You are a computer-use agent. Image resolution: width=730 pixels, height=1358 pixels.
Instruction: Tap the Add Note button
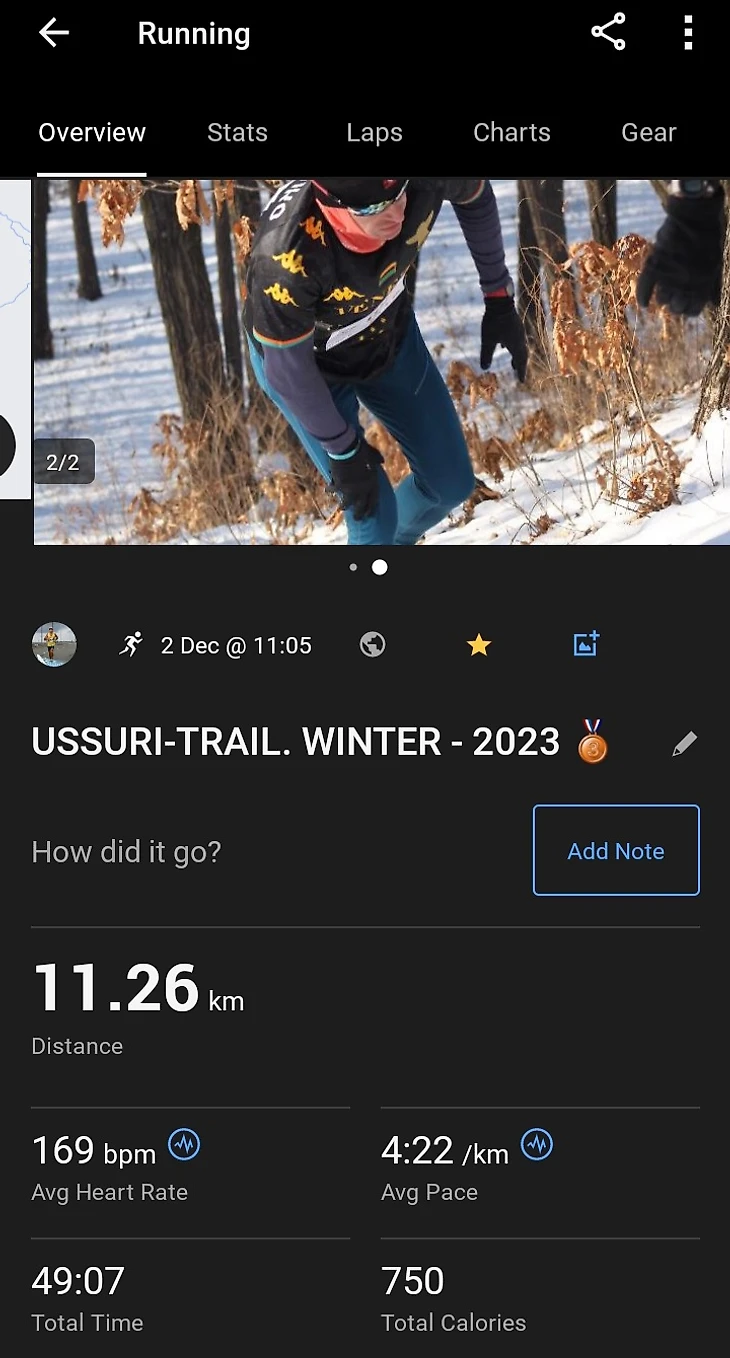[616, 850]
